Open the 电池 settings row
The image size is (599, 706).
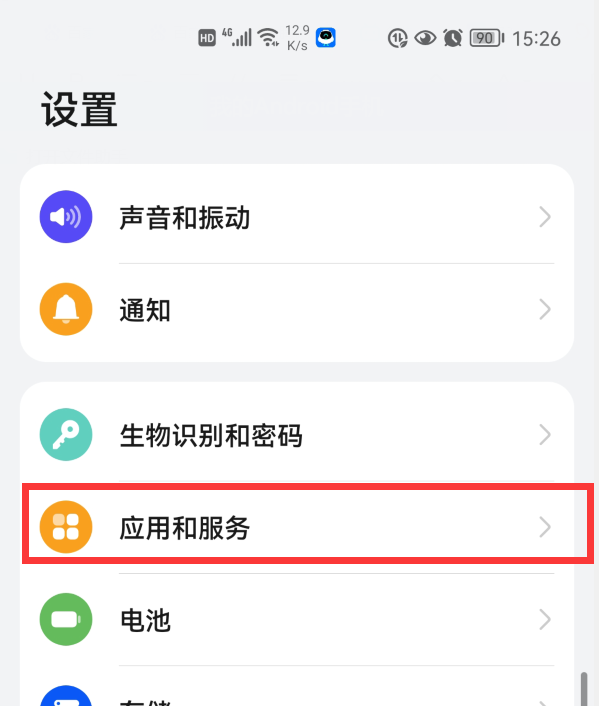(x=297, y=620)
